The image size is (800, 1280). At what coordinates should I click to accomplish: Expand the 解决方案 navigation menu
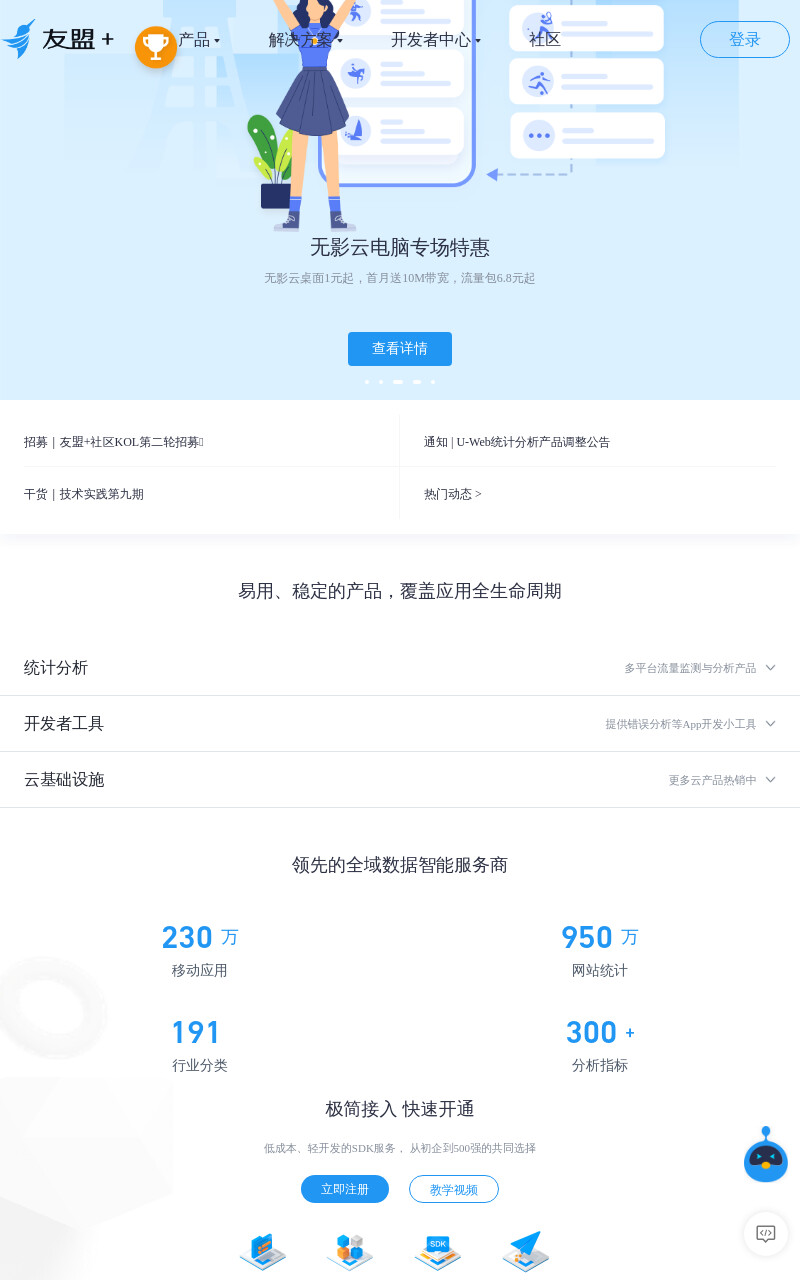[x=305, y=40]
